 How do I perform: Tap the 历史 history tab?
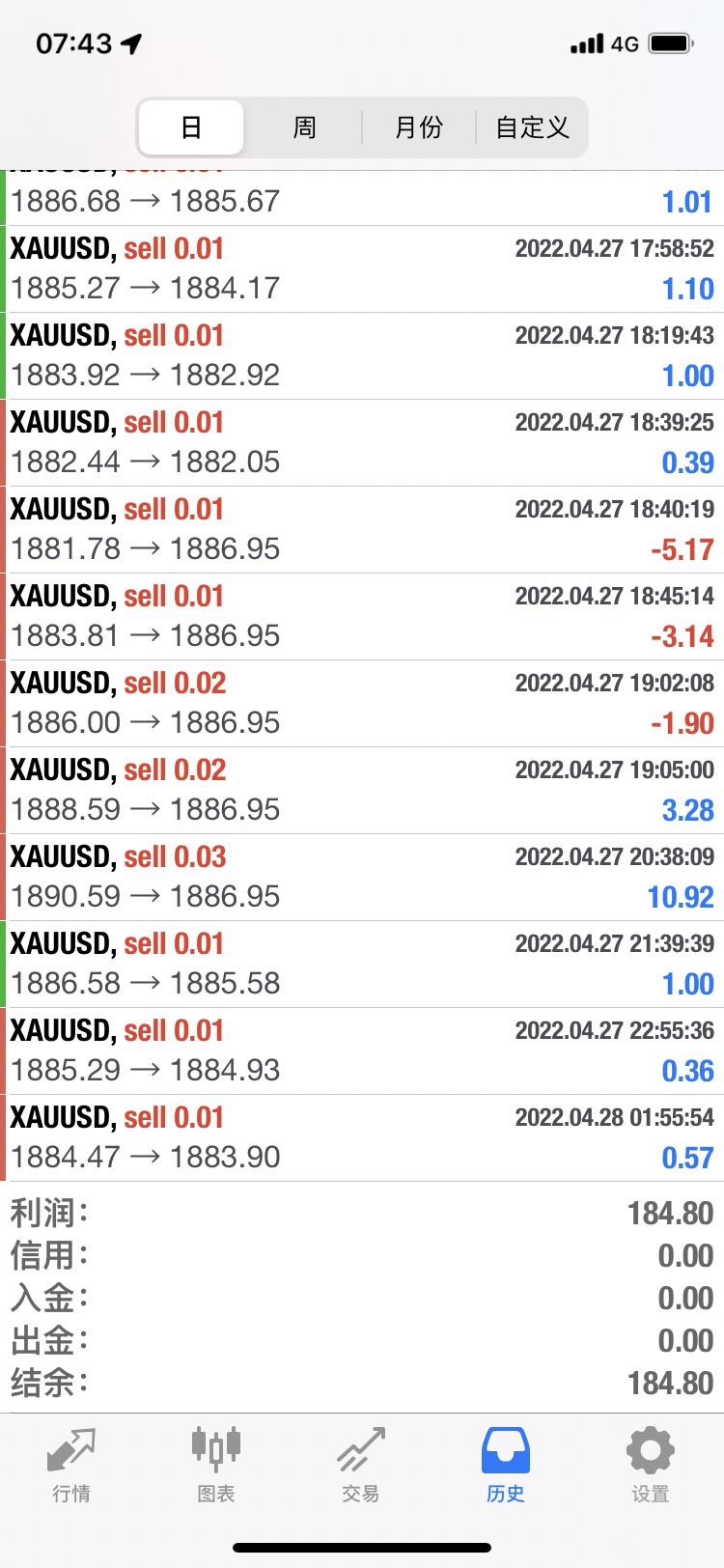[506, 1465]
